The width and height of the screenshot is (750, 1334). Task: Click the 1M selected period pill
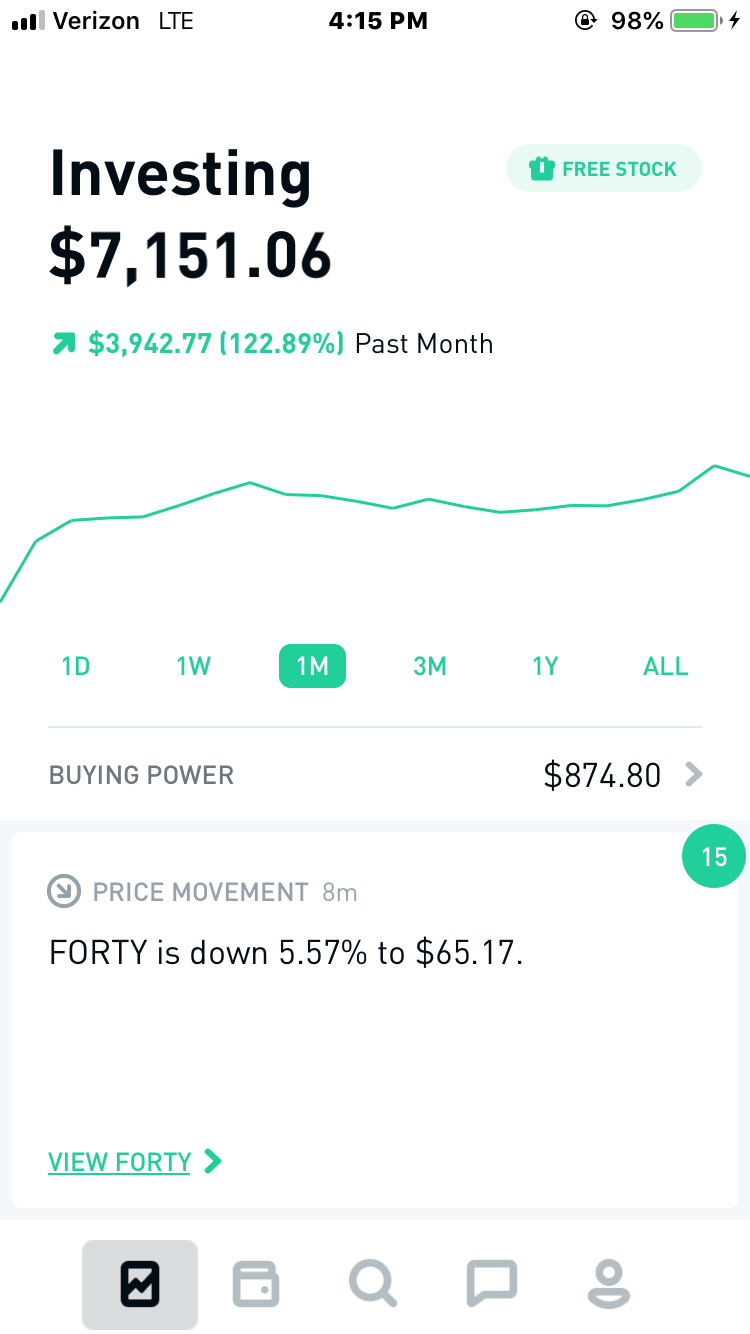tap(312, 665)
